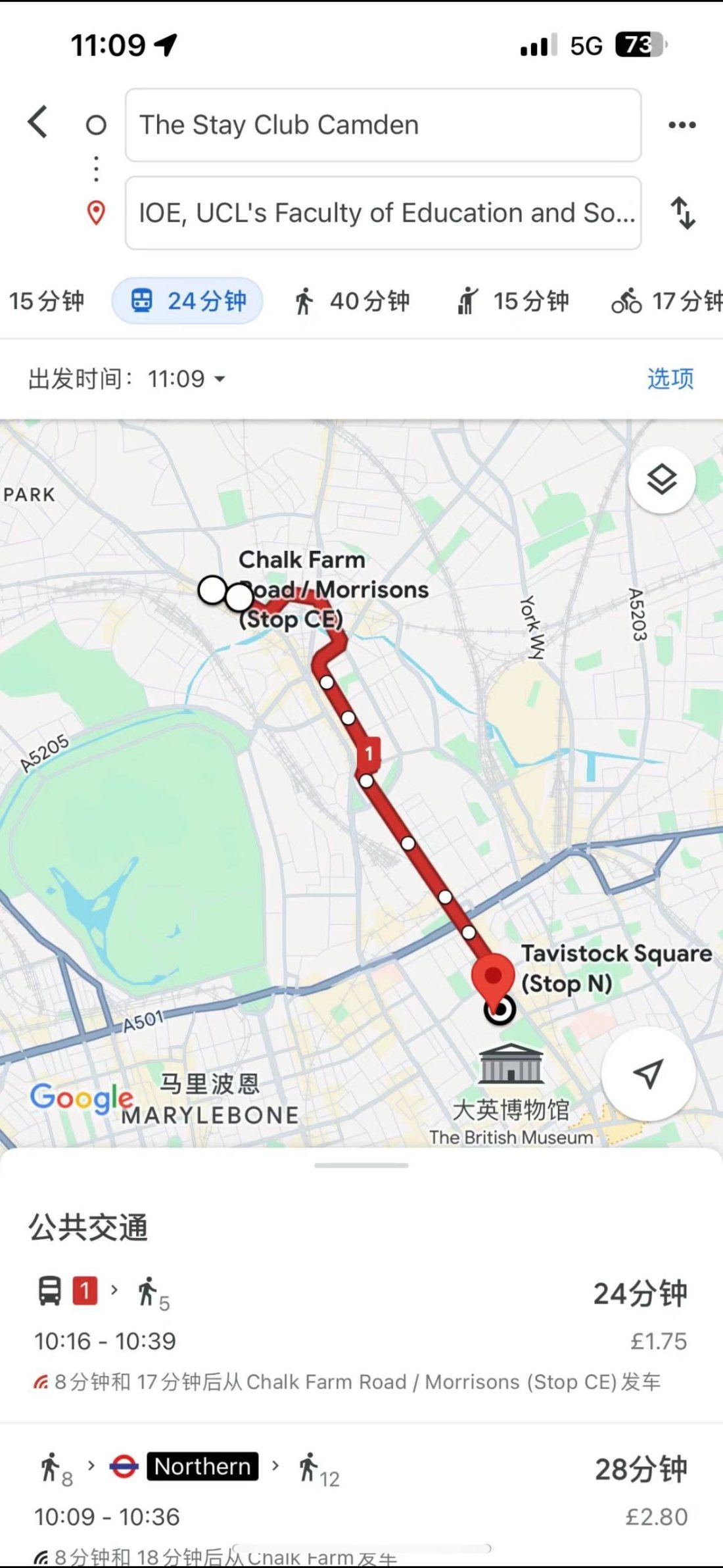
Task: Switch to the walking 40分钟 mode
Action: coord(352,301)
